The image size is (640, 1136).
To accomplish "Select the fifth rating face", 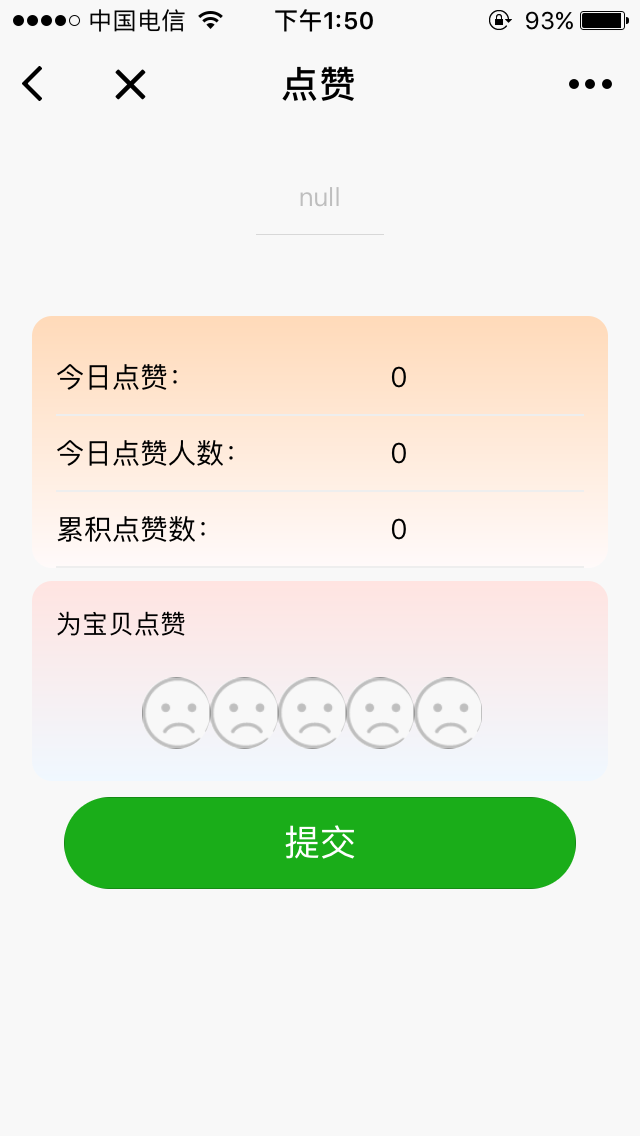I will pos(448,713).
